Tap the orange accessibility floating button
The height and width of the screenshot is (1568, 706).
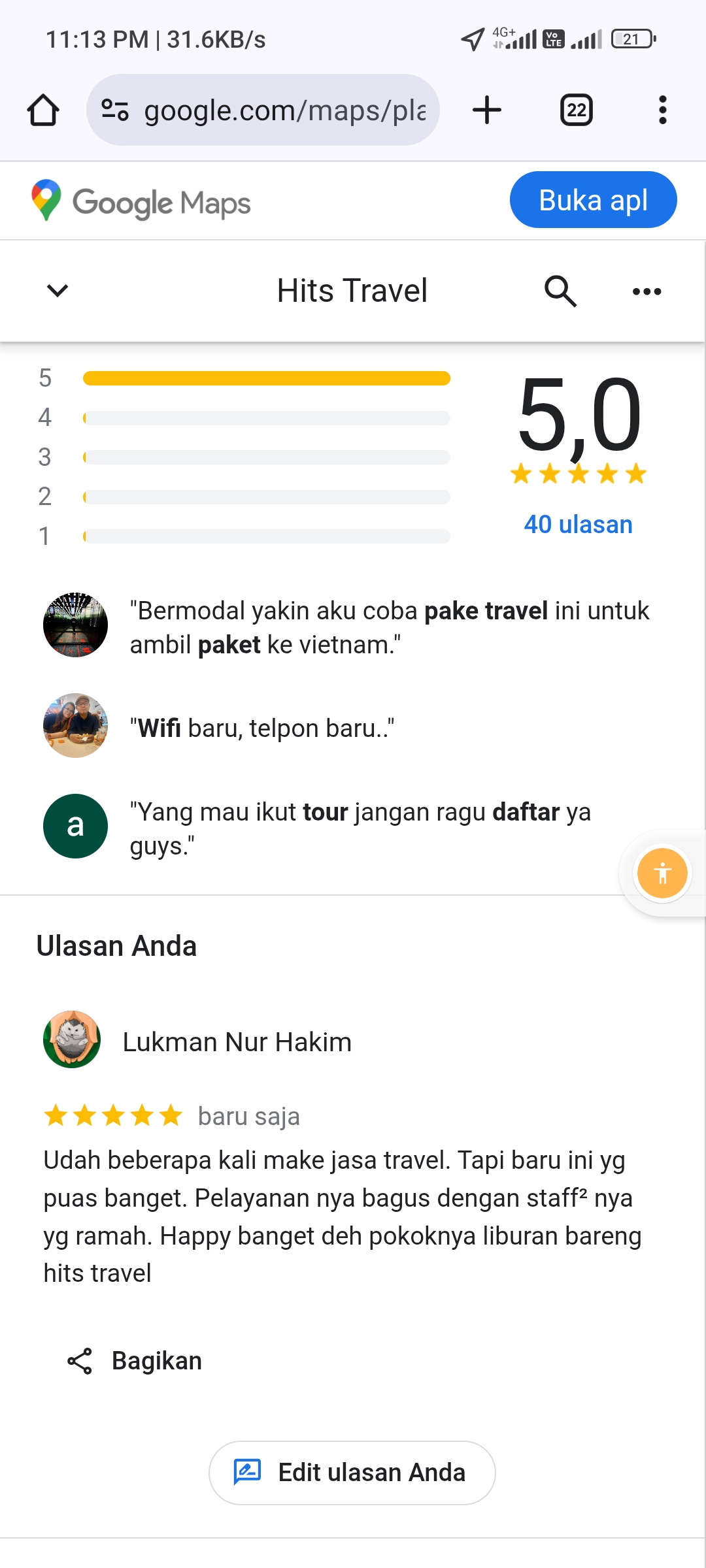pyautogui.click(x=662, y=873)
